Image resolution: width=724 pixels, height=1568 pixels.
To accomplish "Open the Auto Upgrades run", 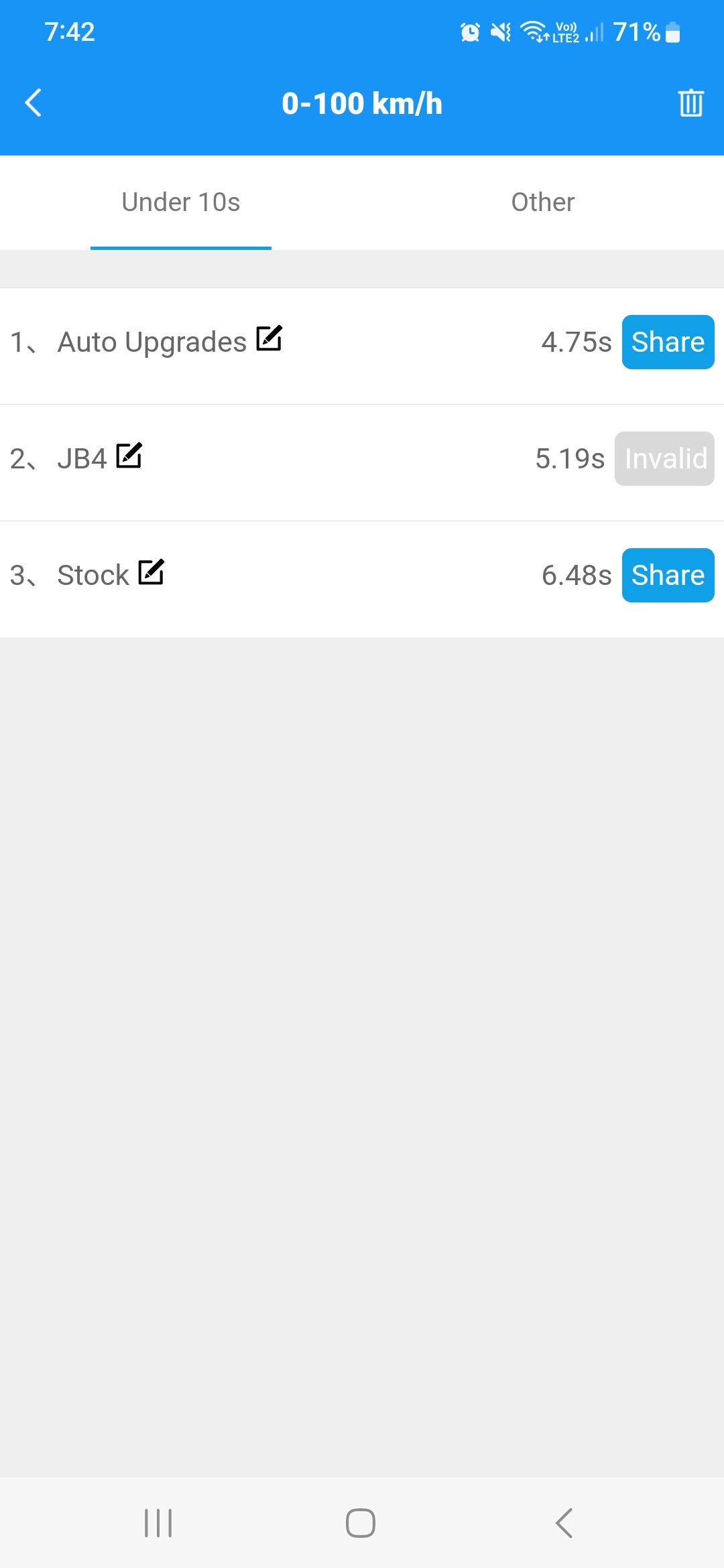I will 362,346.
